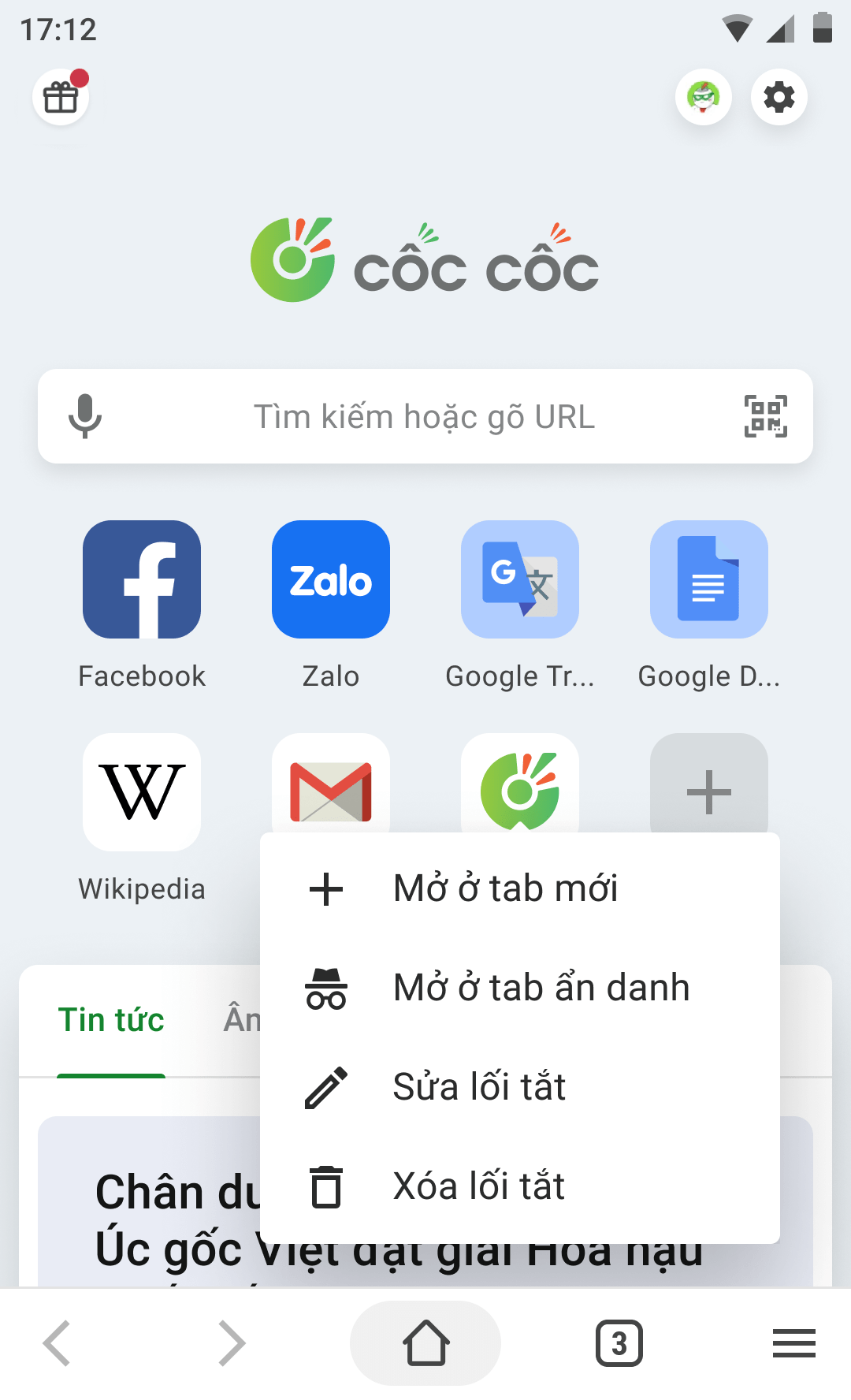Start voice search with the microphone
This screenshot has width=851, height=1400.
point(85,416)
